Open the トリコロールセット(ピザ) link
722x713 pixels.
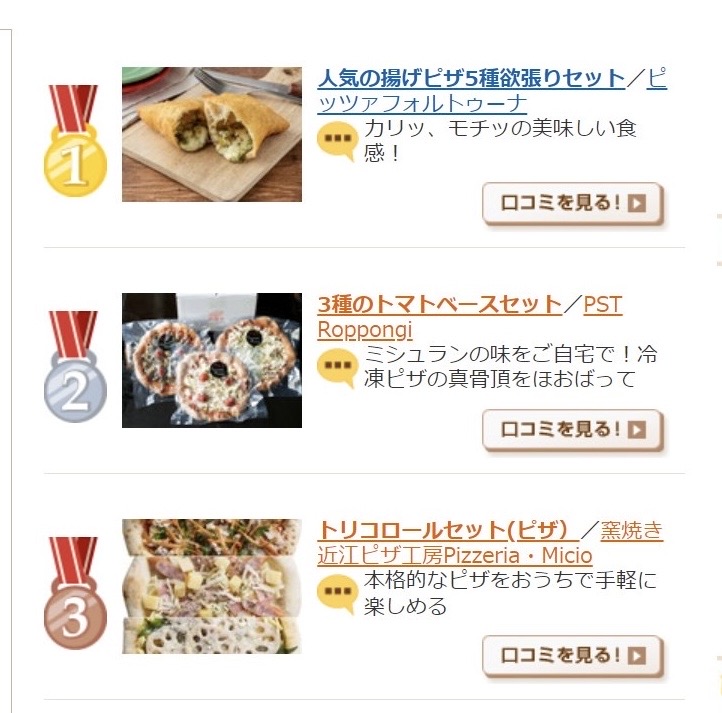[x=447, y=530]
